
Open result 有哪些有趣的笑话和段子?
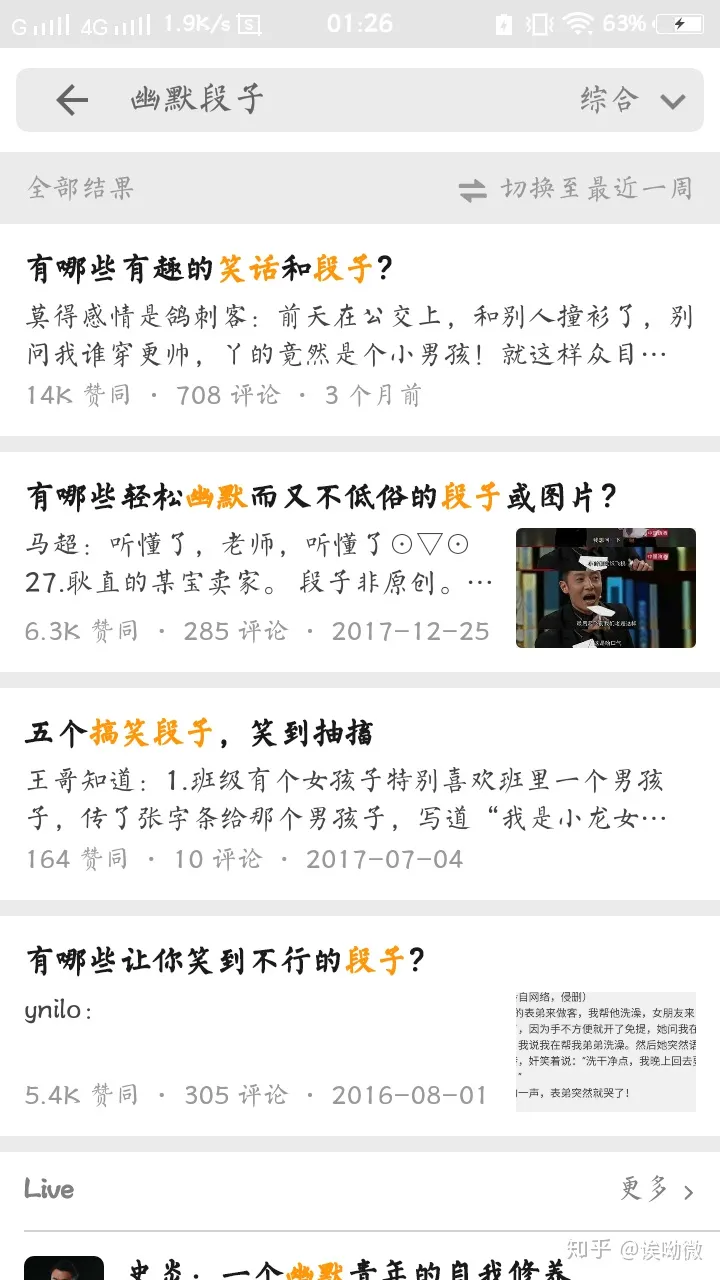click(360, 330)
